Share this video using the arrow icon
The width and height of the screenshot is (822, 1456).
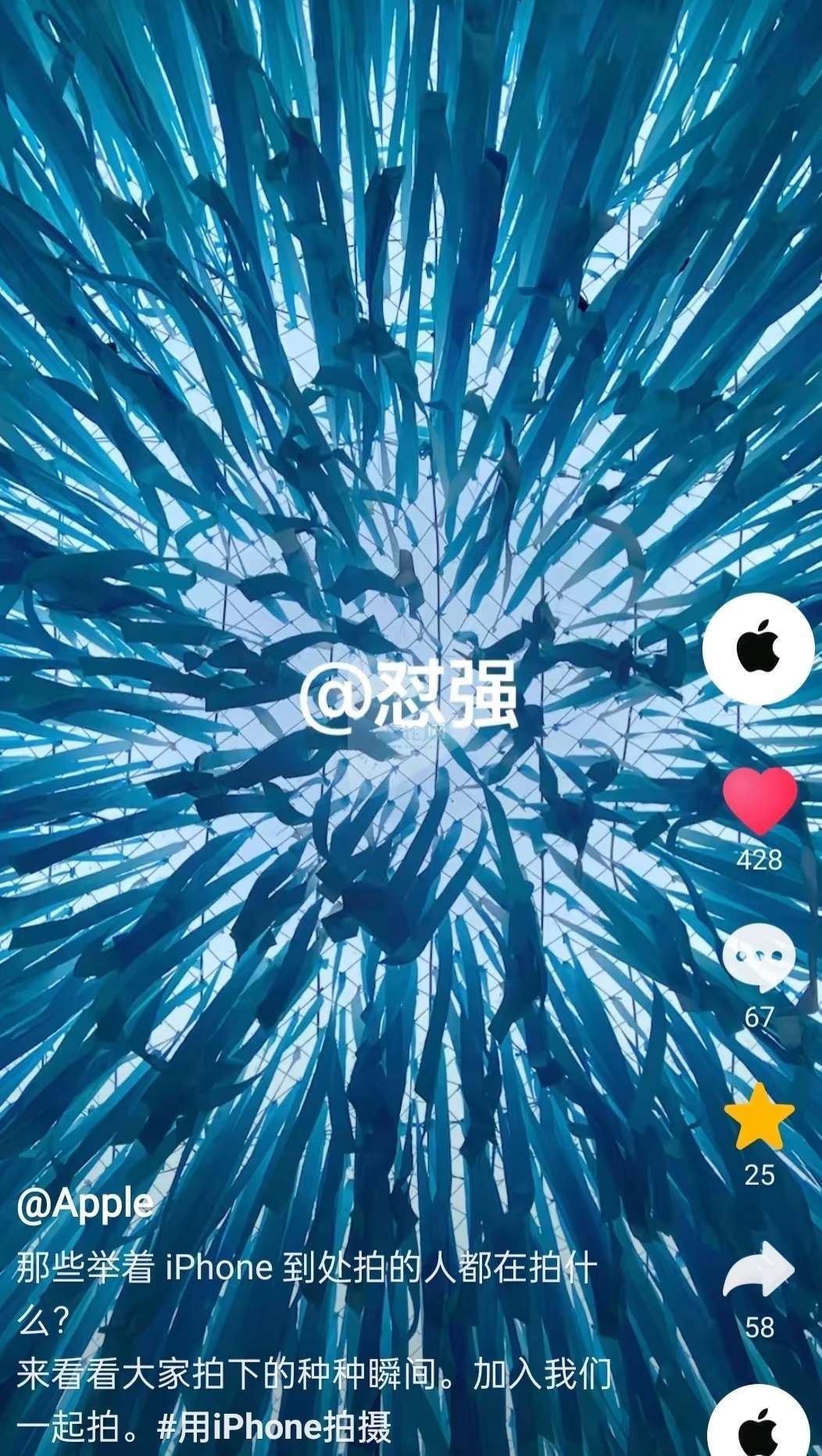[x=759, y=1270]
